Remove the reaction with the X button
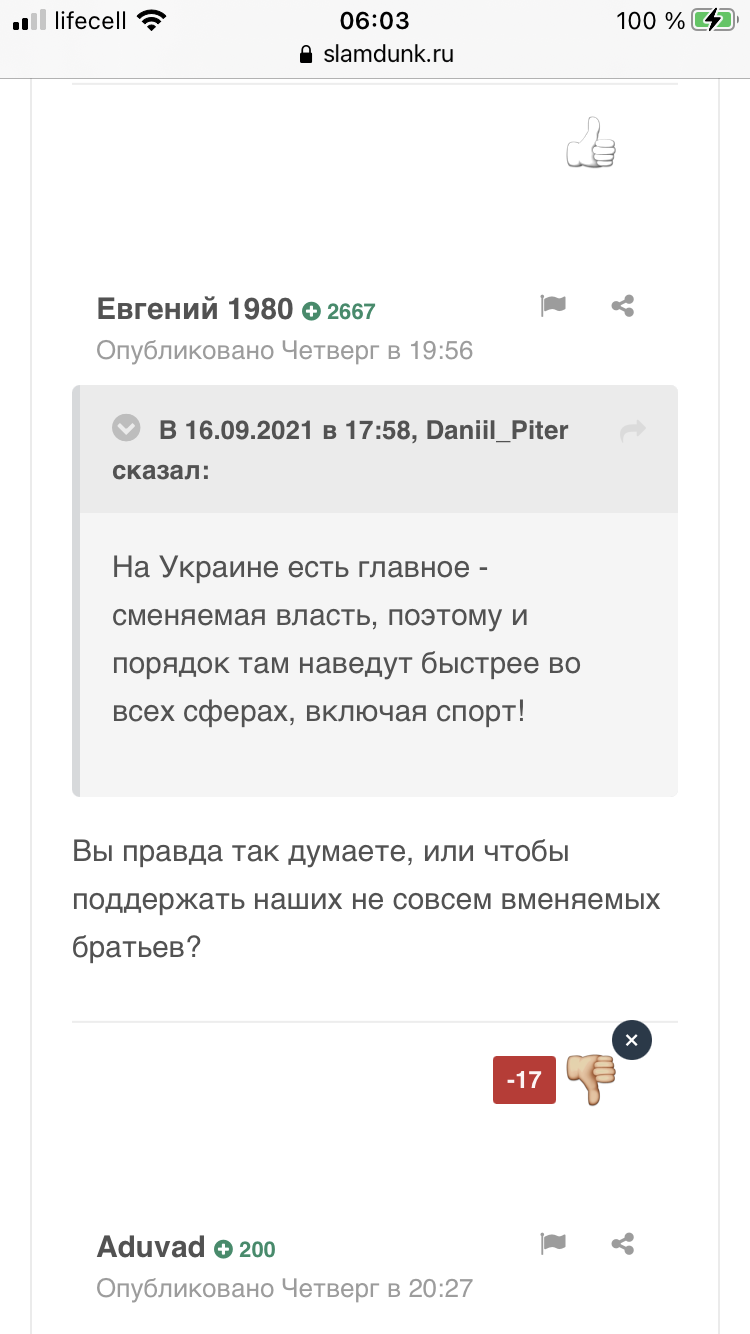This screenshot has width=750, height=1334. 631,1040
